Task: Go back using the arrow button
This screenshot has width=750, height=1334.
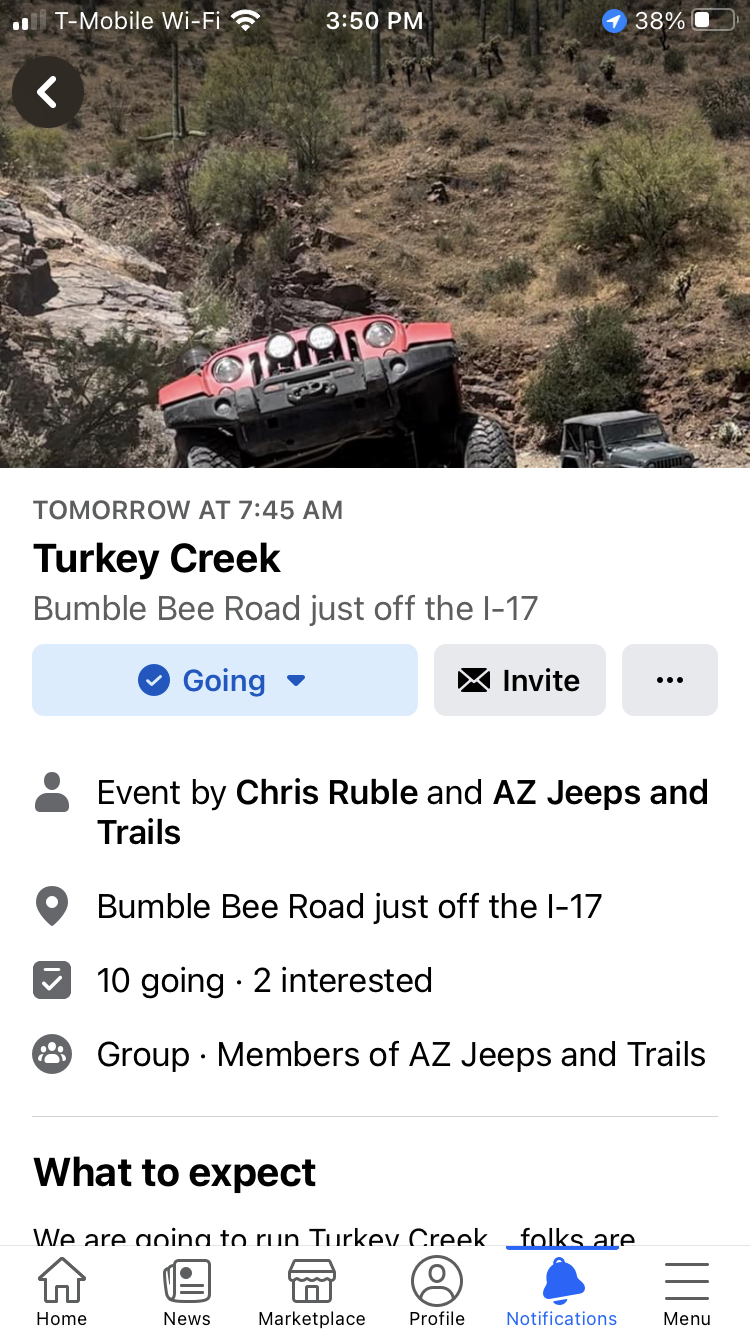Action: [47, 92]
